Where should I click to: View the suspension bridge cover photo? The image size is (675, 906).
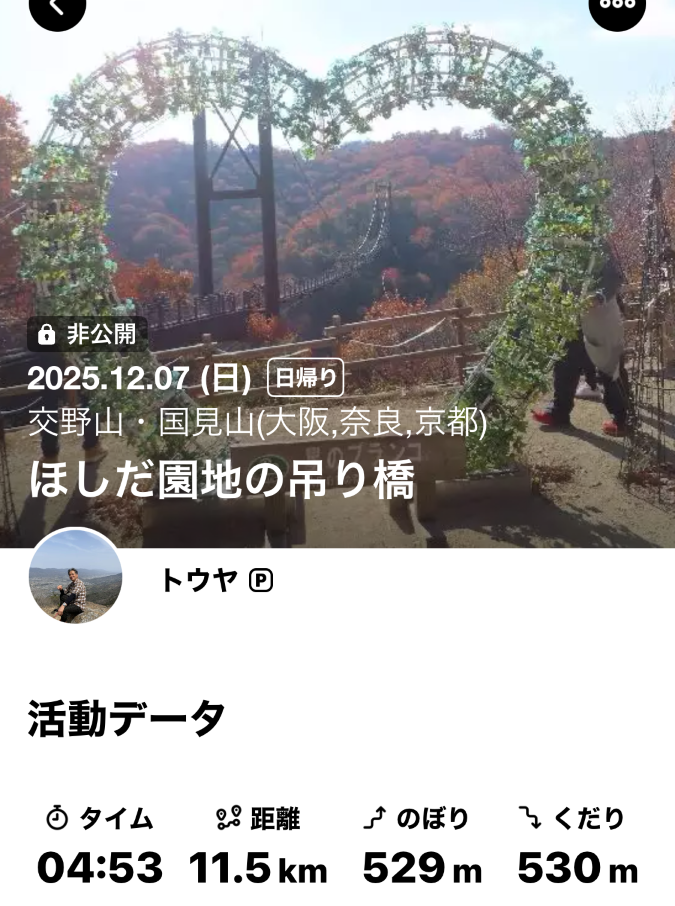click(x=337, y=200)
